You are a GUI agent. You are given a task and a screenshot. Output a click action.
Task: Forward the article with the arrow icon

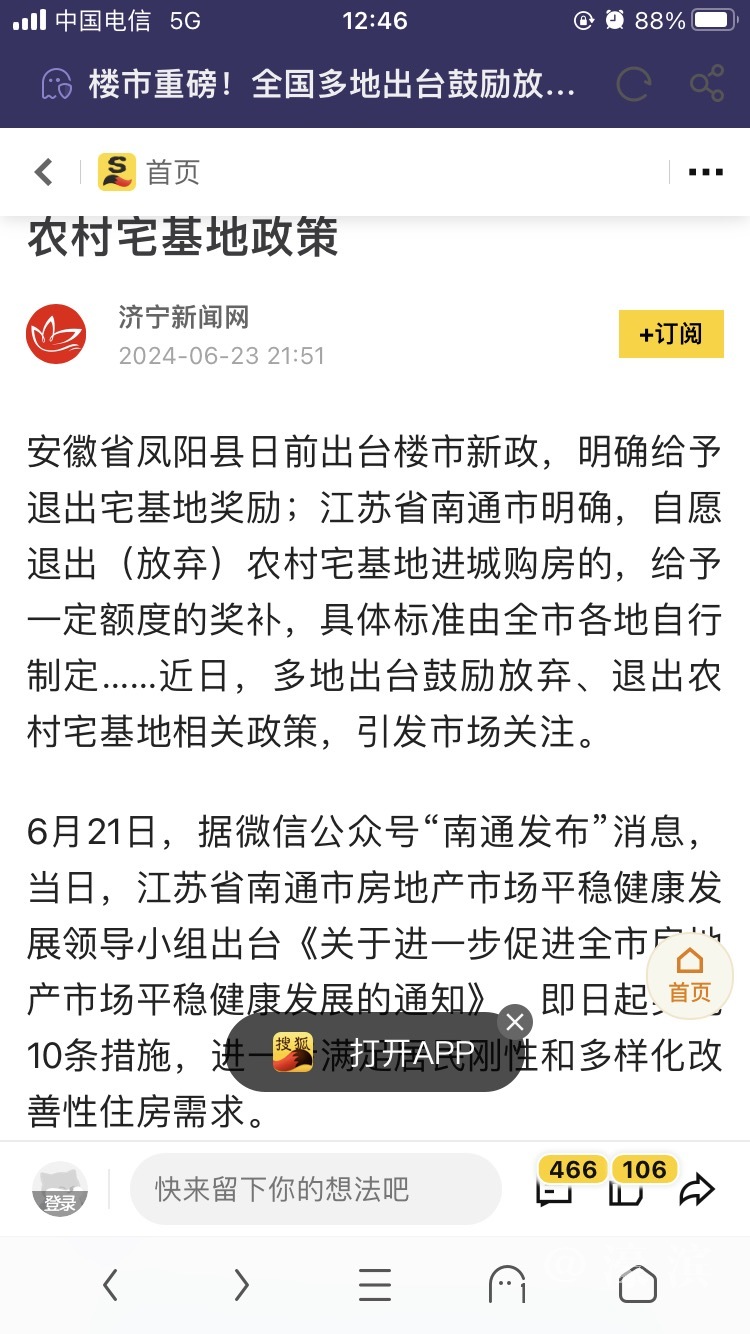click(x=697, y=1189)
